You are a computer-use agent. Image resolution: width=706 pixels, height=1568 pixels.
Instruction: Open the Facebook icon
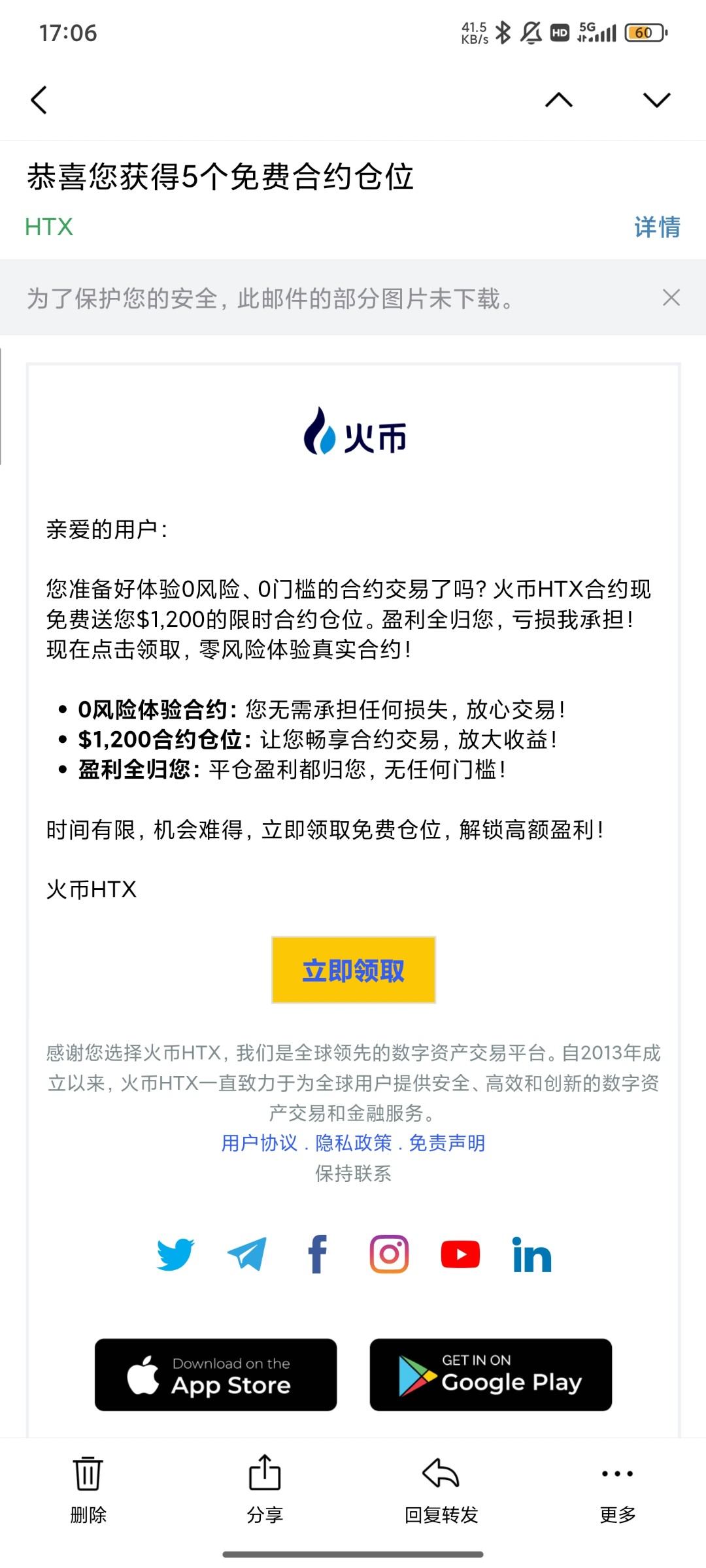[318, 1254]
